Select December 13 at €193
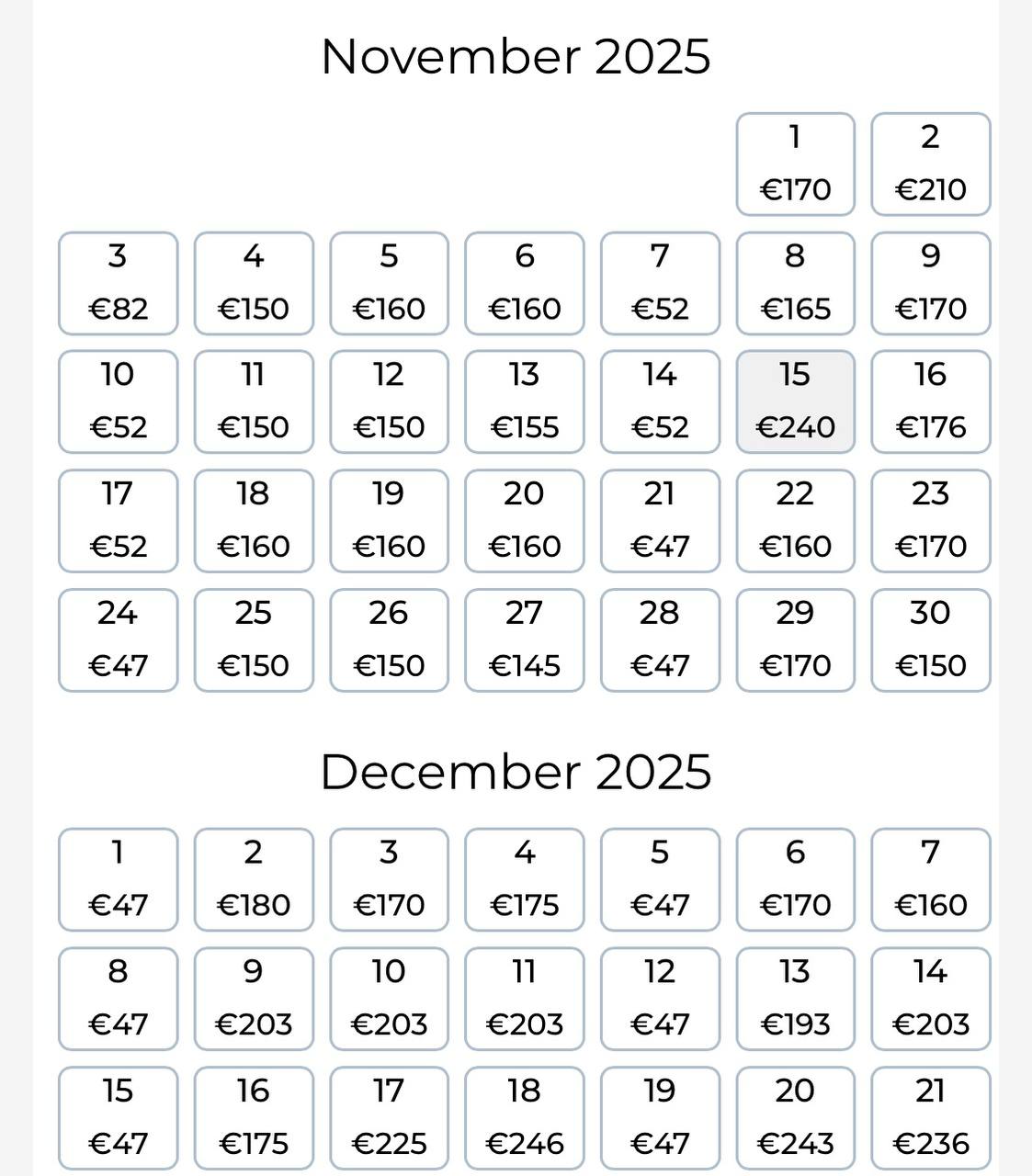The height and width of the screenshot is (1176, 1032). (795, 999)
